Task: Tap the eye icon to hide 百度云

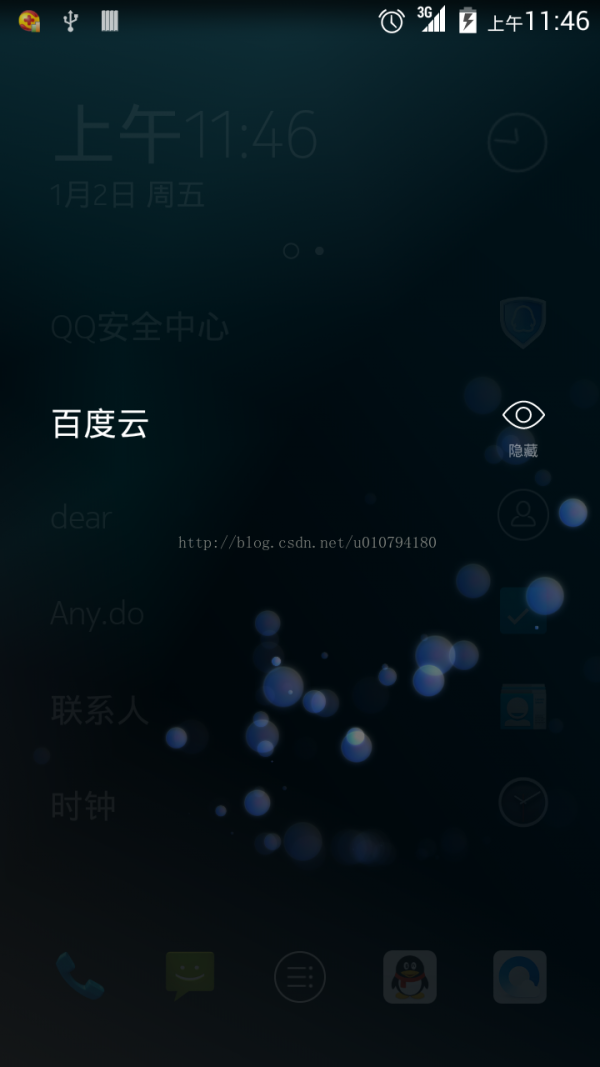Action: (x=523, y=415)
